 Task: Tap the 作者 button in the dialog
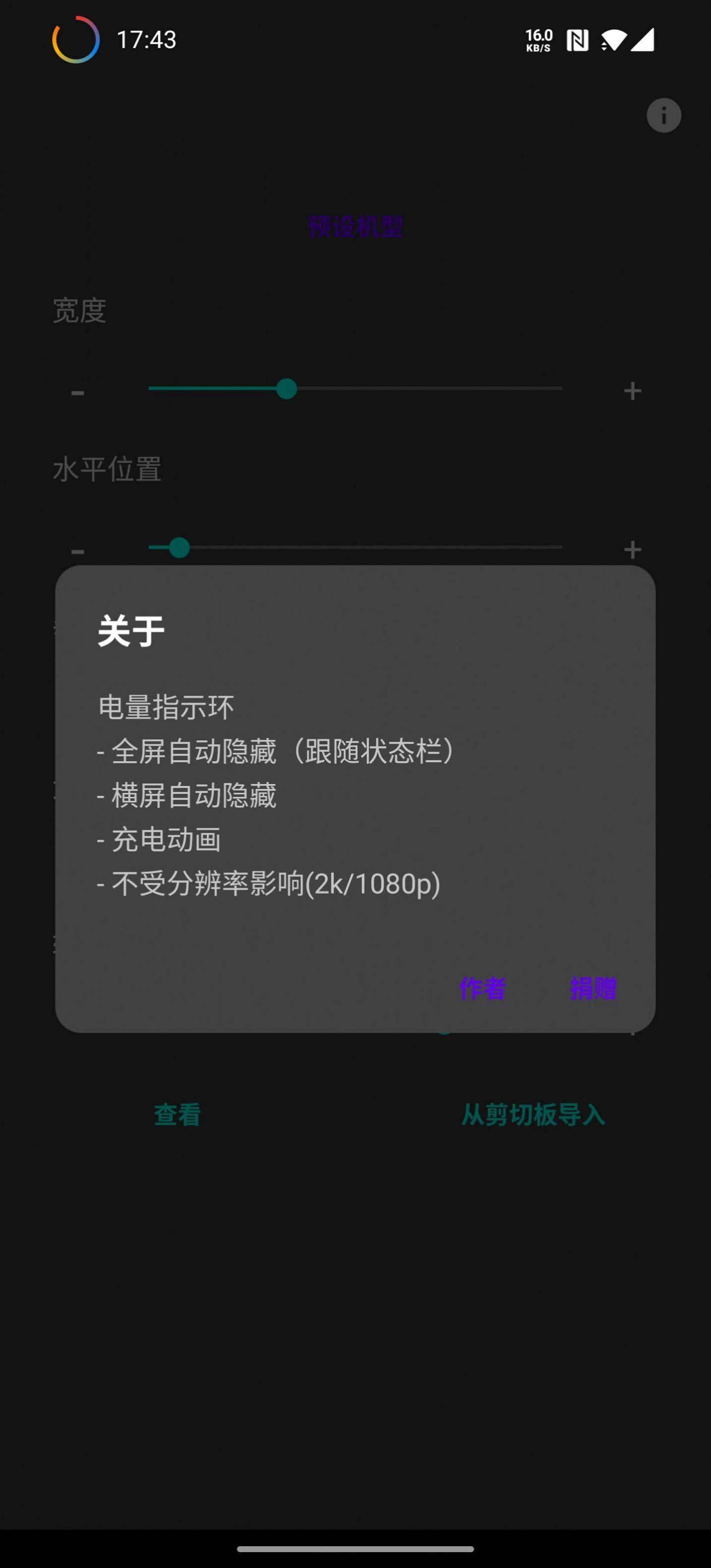[482, 988]
